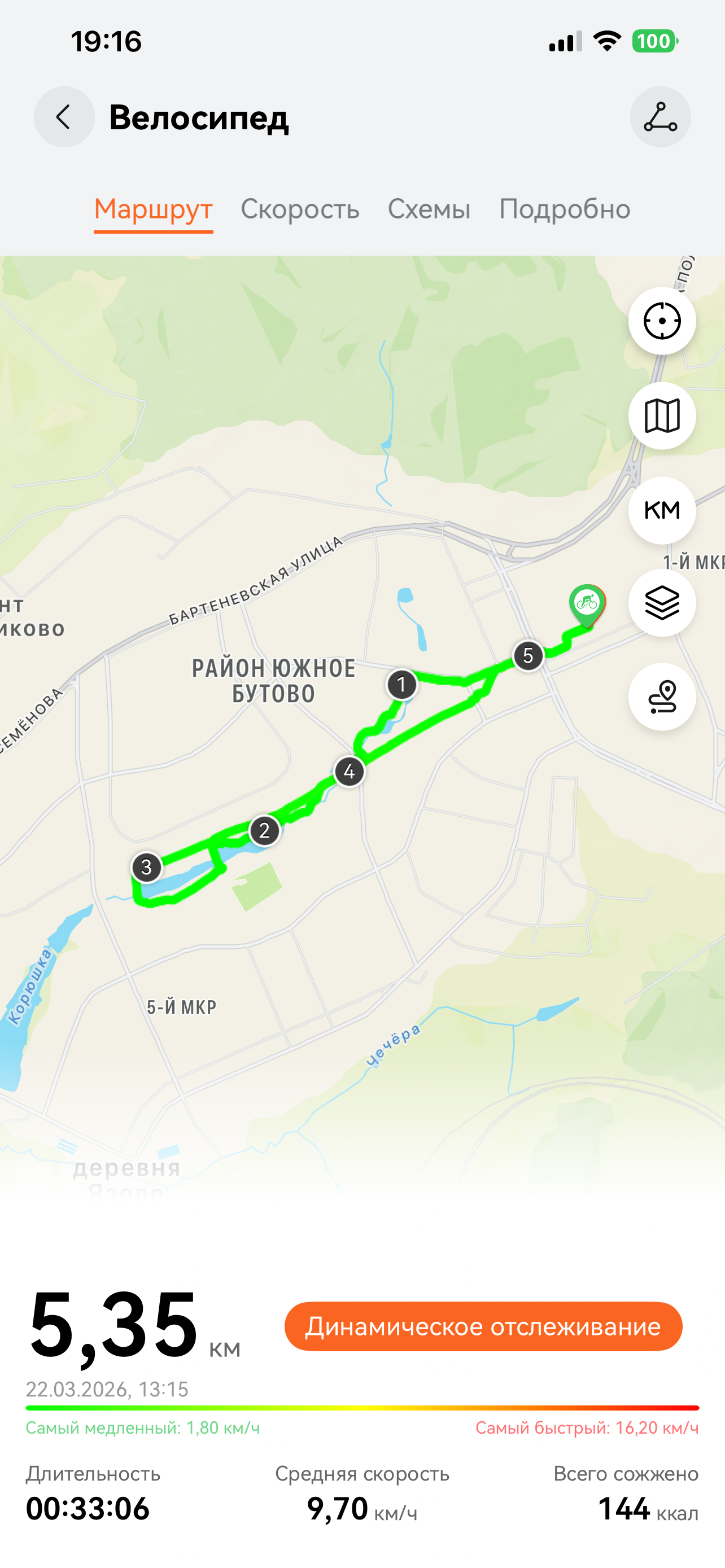The image size is (725, 1568).
Task: Tap the route location pin button
Action: [662, 697]
